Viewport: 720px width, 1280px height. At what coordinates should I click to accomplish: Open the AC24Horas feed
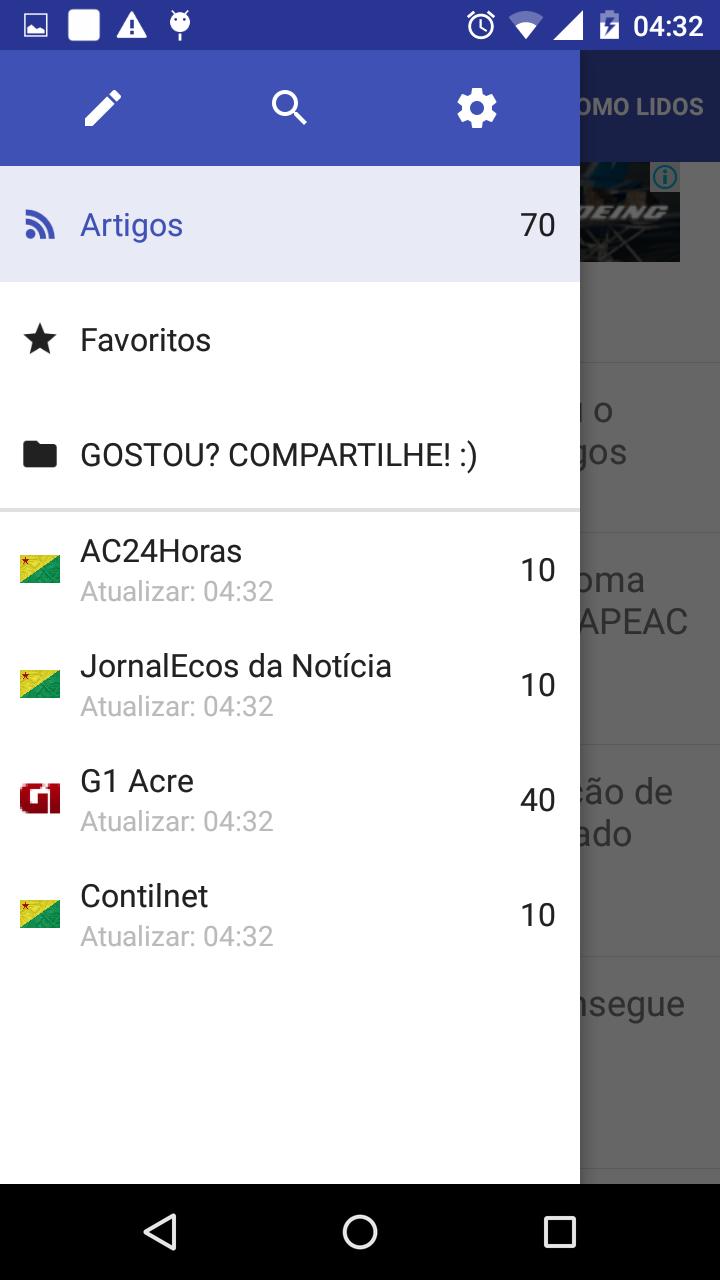coord(290,570)
